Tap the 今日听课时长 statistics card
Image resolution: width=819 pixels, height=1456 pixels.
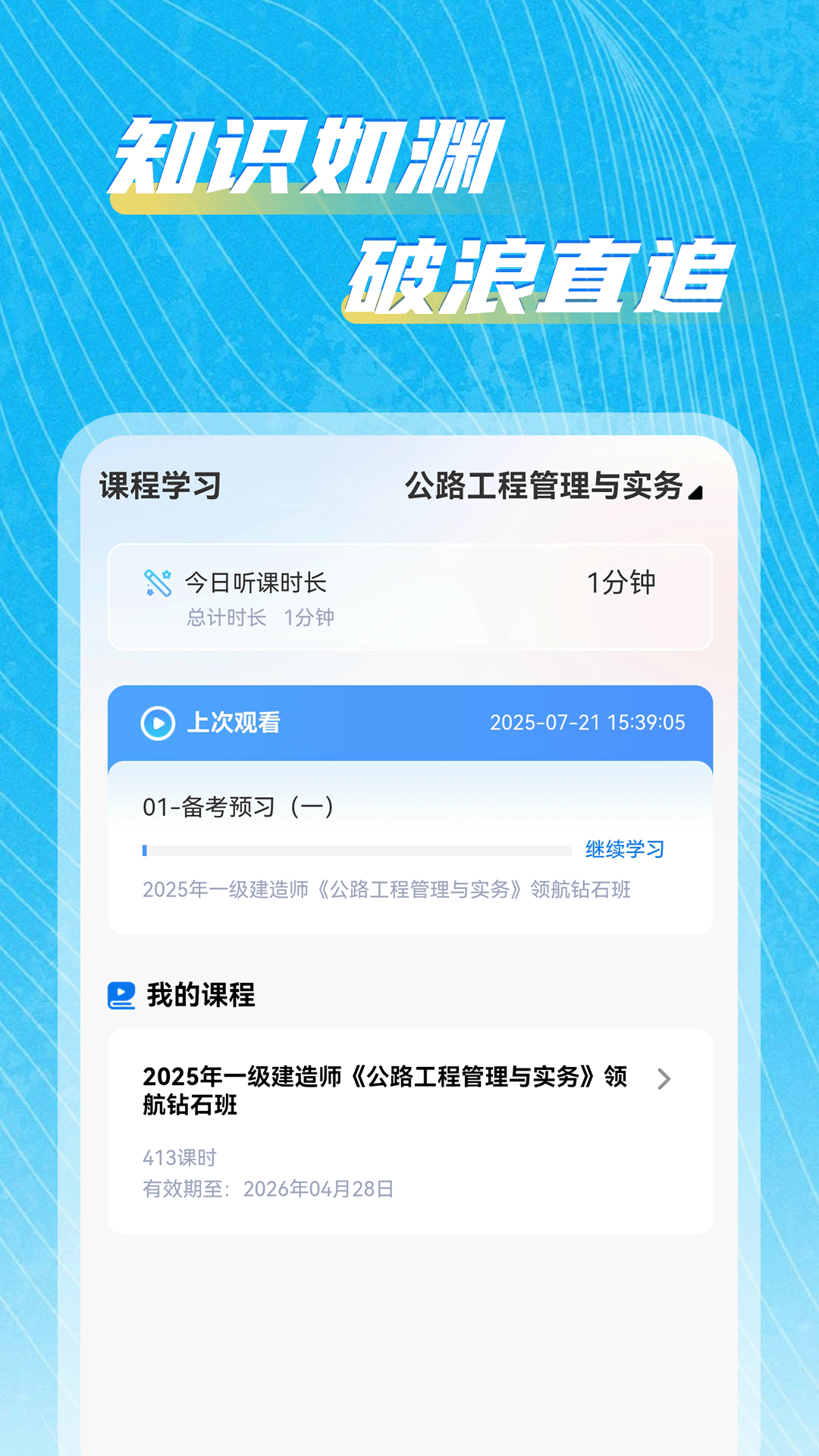coord(409,598)
